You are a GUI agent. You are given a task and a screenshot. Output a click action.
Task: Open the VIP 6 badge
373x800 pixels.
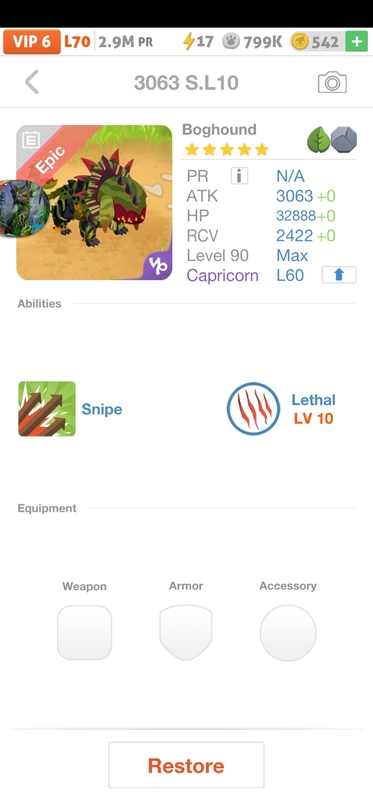point(32,41)
